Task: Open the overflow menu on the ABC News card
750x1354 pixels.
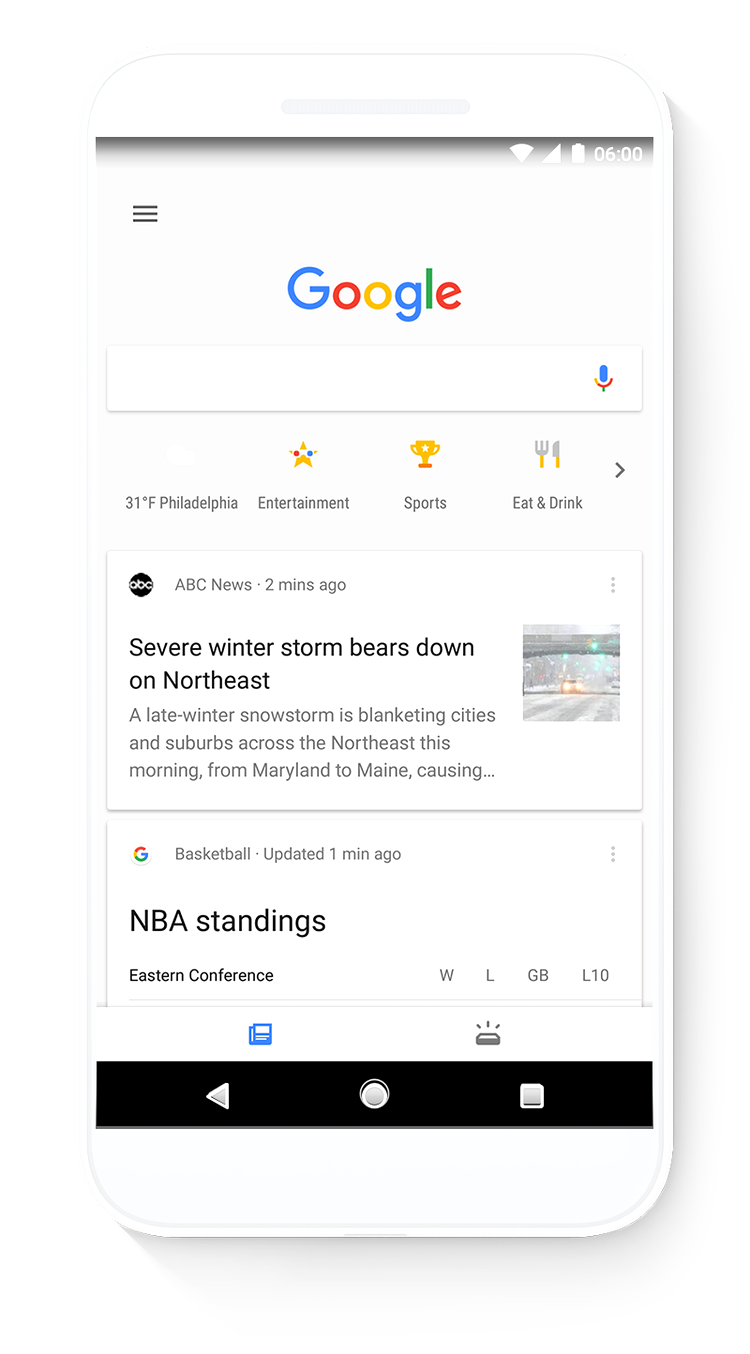Action: pyautogui.click(x=613, y=585)
